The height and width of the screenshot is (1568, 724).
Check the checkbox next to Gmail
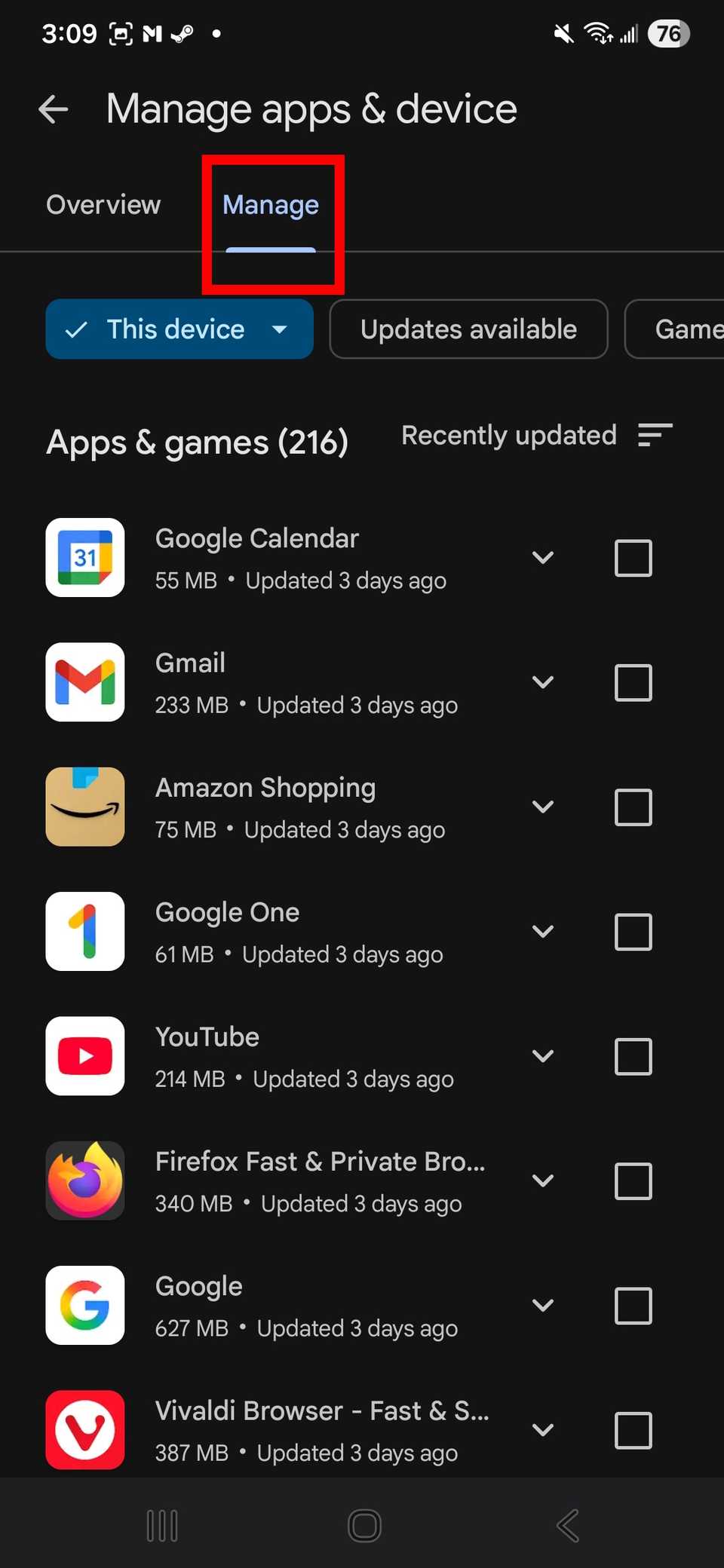click(x=633, y=682)
